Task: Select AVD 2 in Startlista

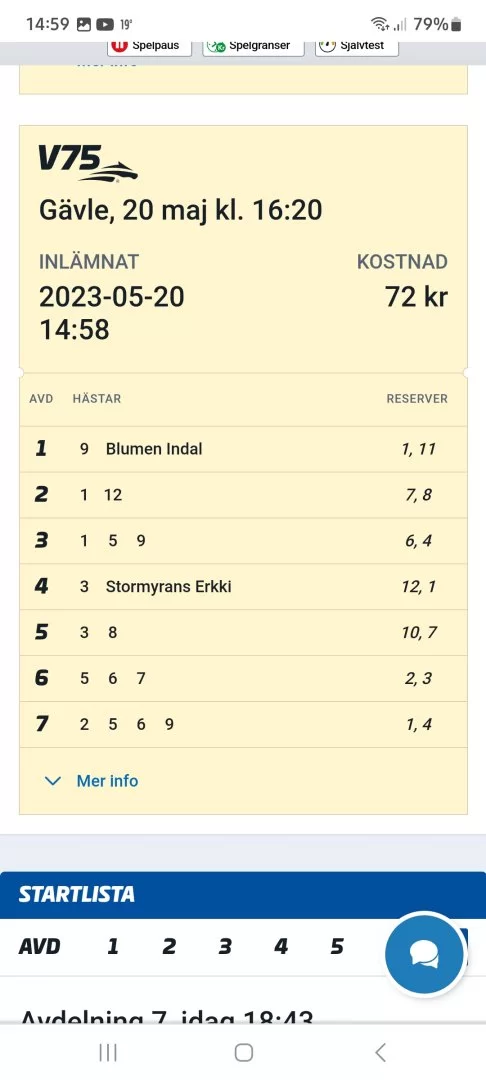Action: (x=169, y=946)
